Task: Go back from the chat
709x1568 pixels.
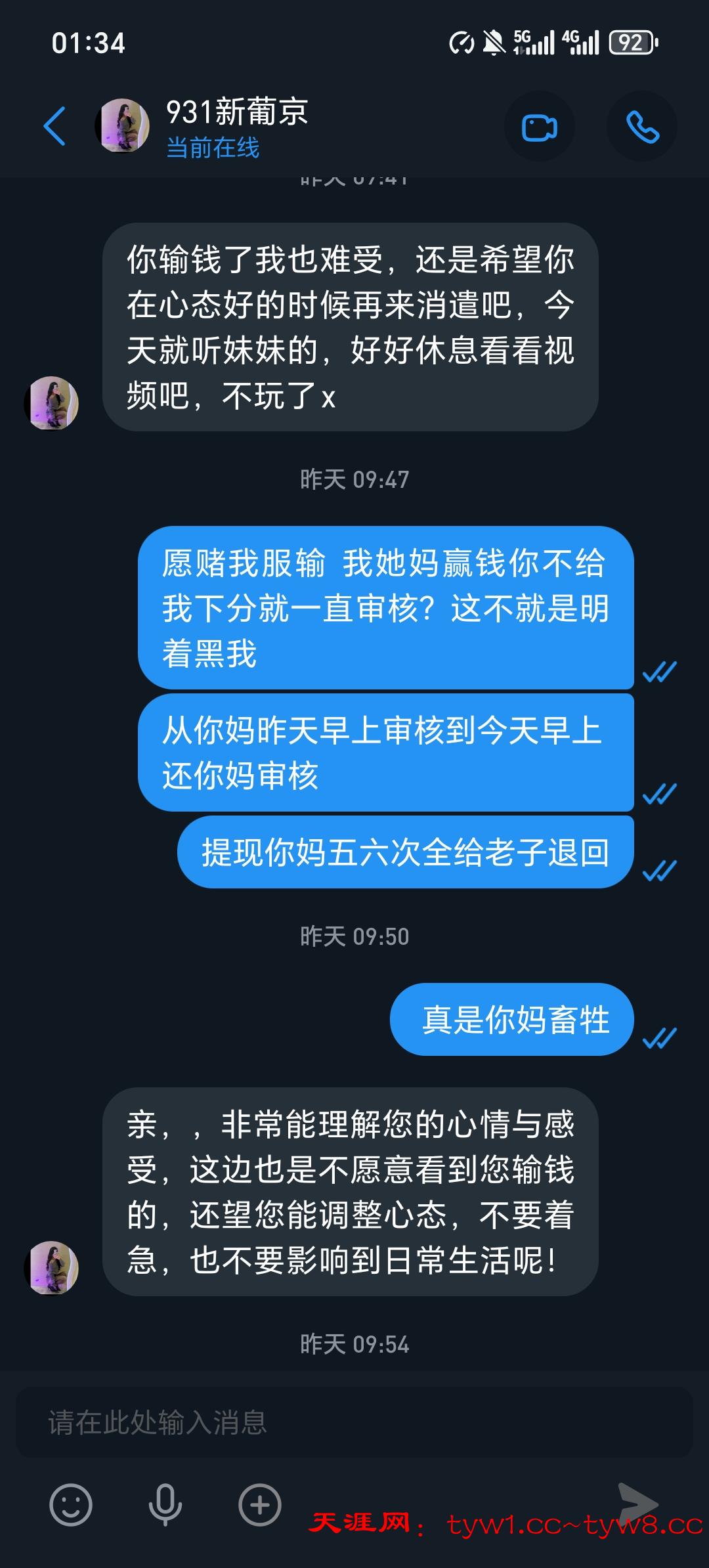Action: point(55,126)
